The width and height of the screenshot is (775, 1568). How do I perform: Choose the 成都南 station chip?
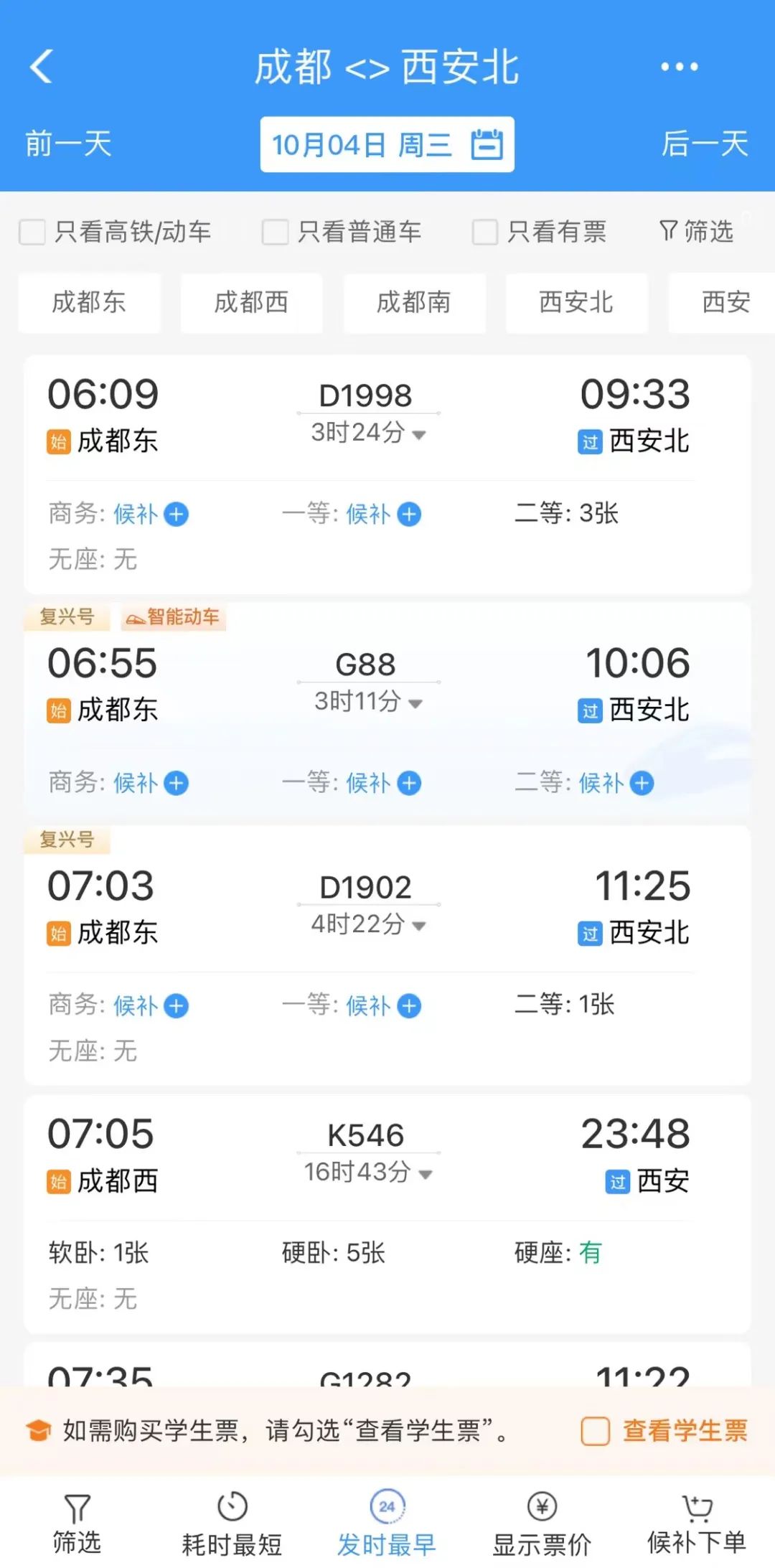click(414, 303)
